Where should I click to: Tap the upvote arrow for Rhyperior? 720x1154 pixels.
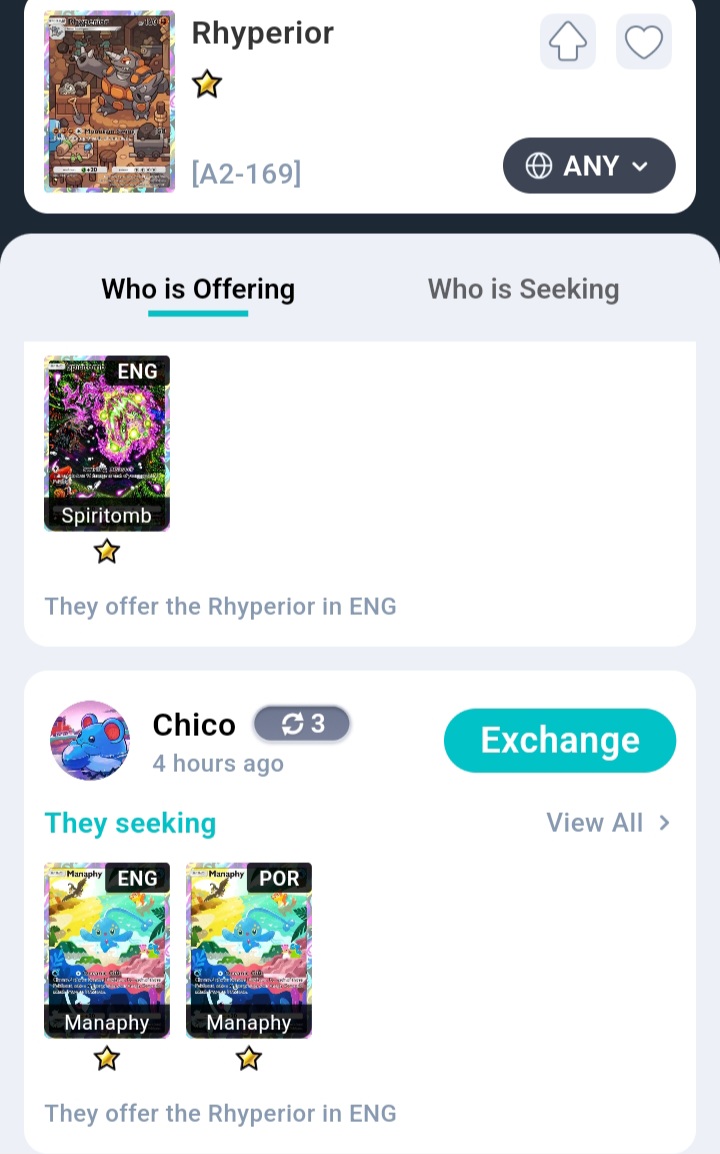click(567, 42)
